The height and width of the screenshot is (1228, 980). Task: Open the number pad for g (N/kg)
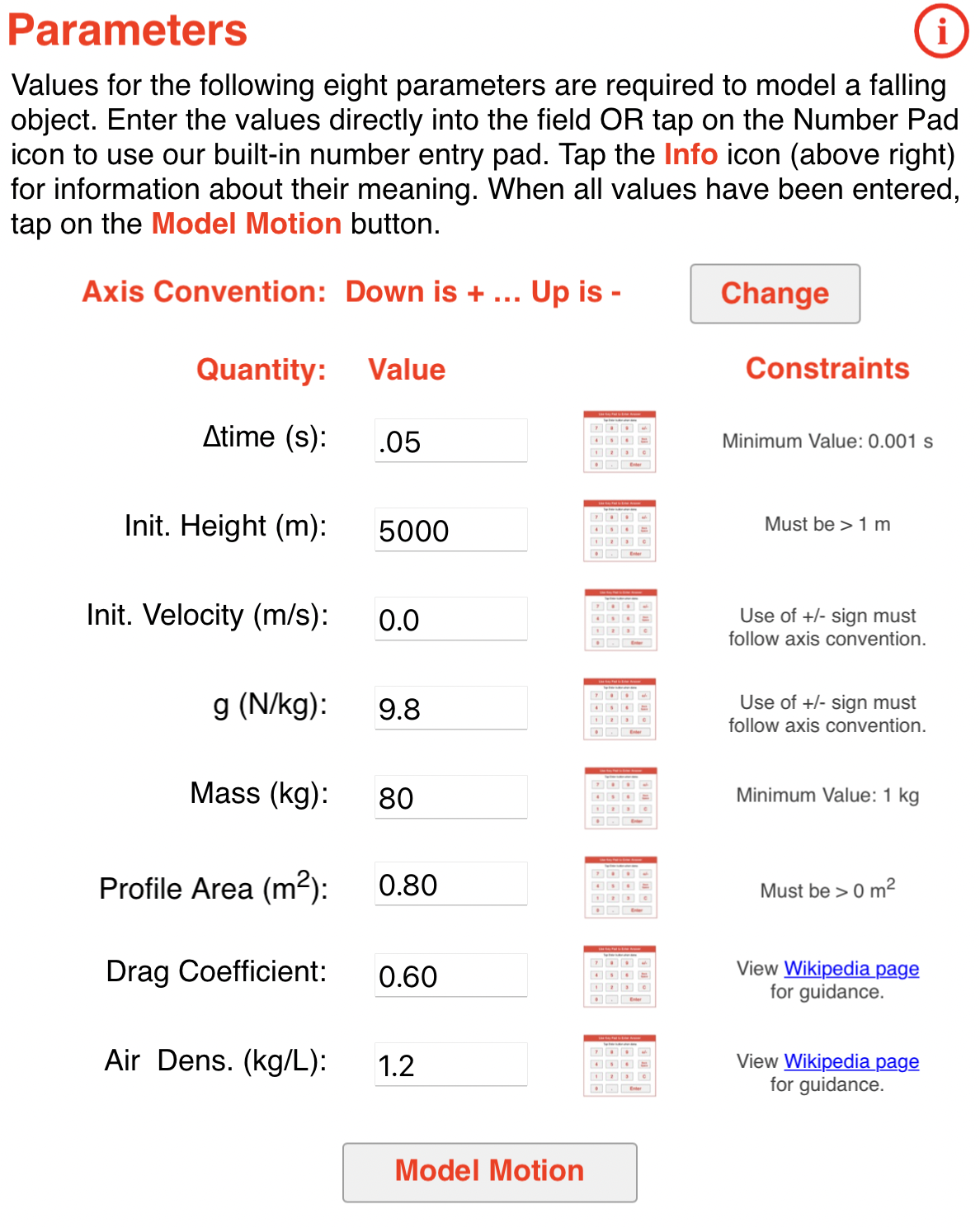click(x=620, y=709)
